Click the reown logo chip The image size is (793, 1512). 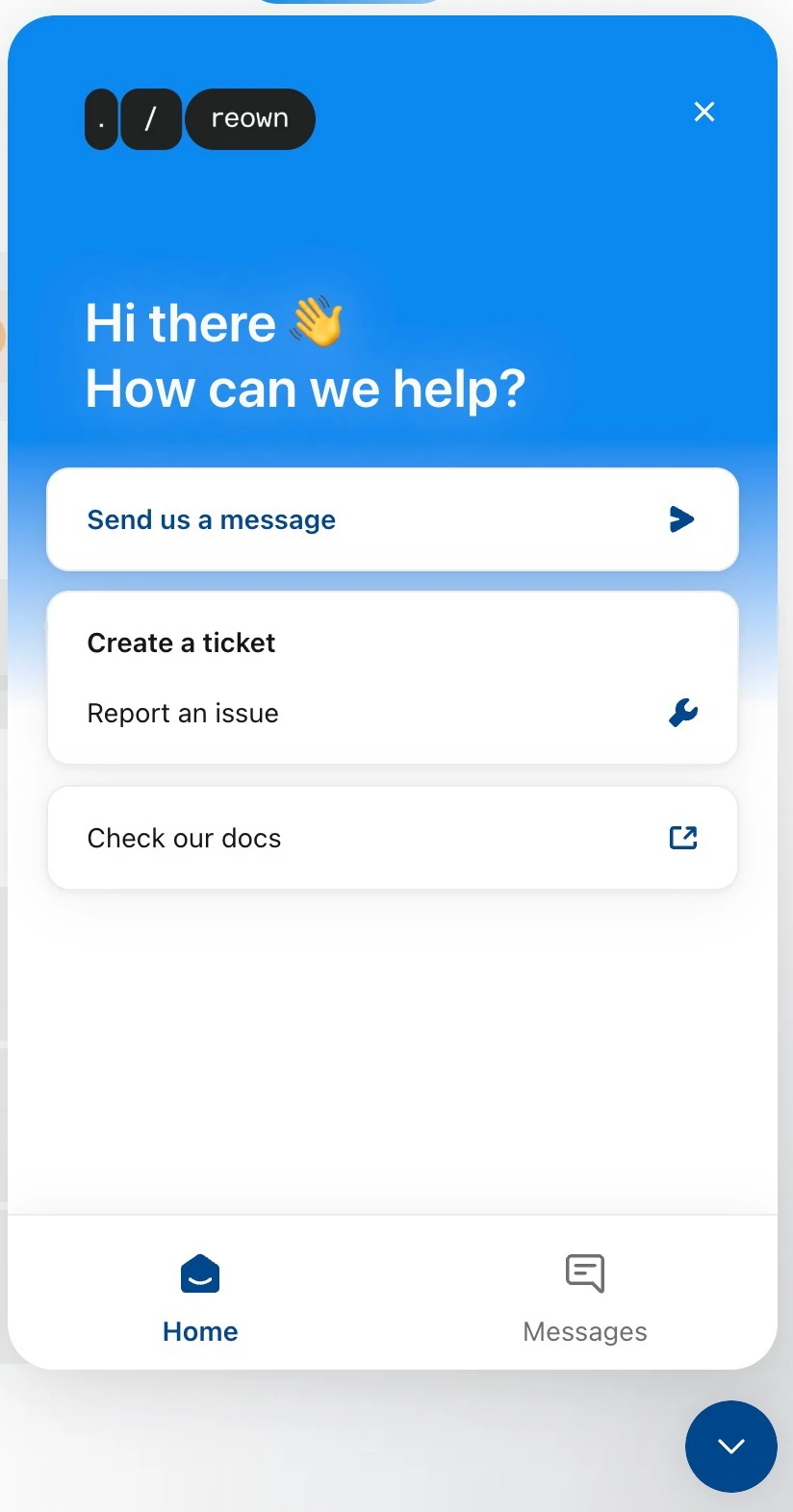(x=250, y=118)
